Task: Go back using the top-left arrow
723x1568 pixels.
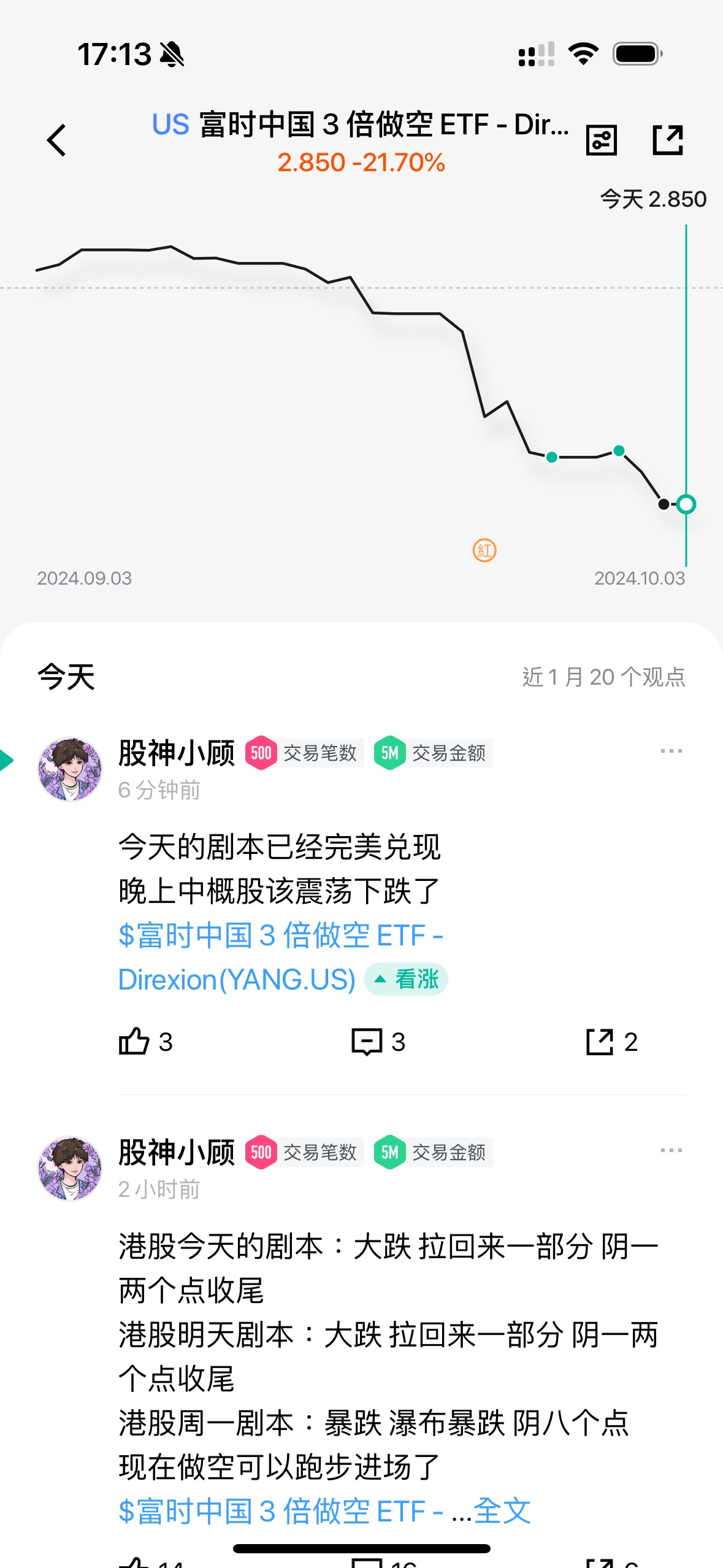Action: pyautogui.click(x=56, y=140)
